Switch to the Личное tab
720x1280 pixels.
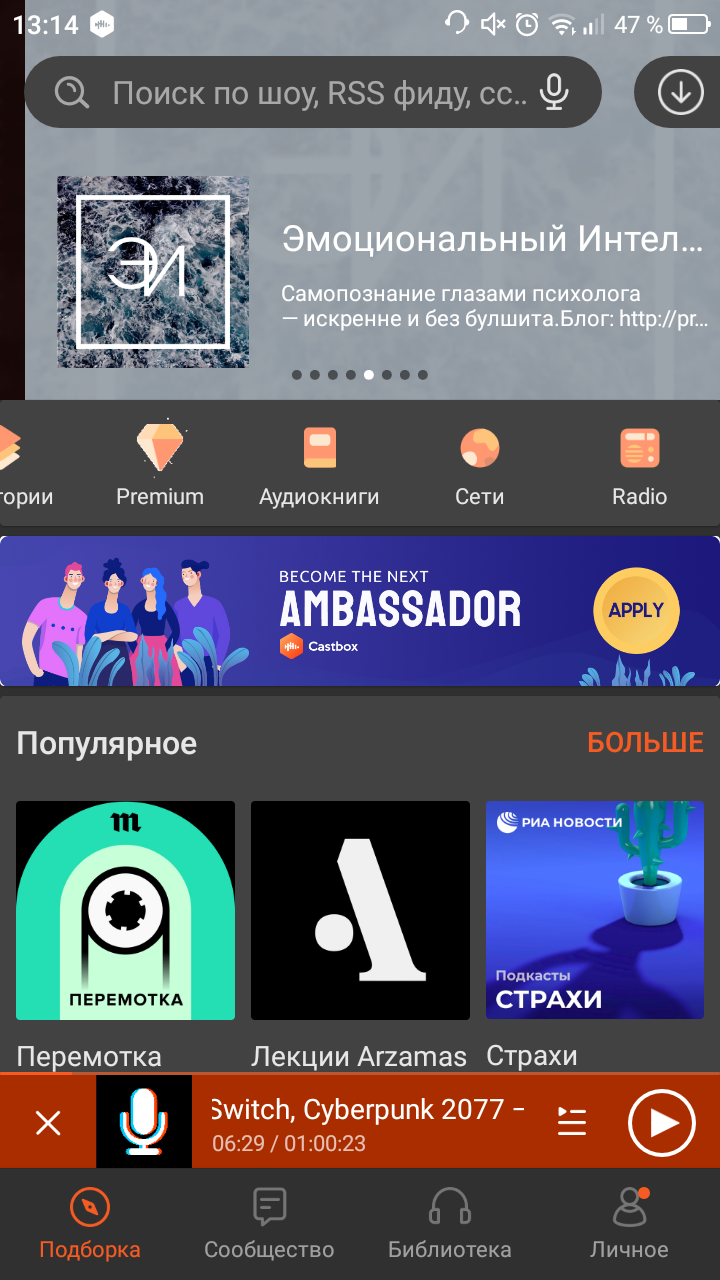[629, 1224]
